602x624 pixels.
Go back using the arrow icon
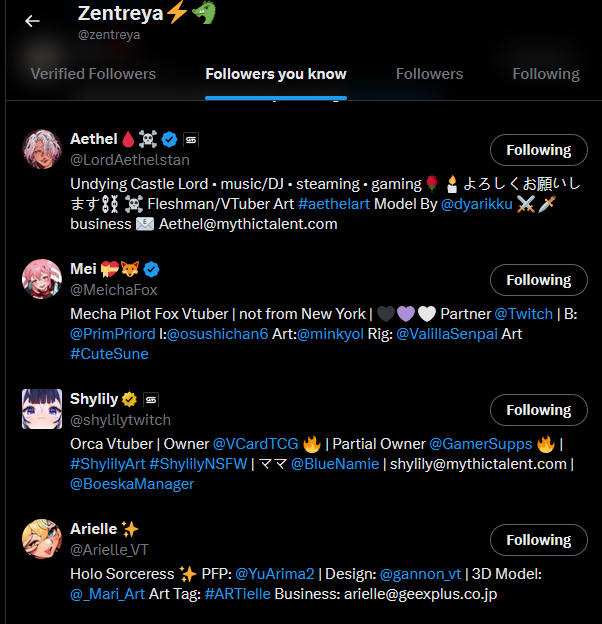(32, 20)
